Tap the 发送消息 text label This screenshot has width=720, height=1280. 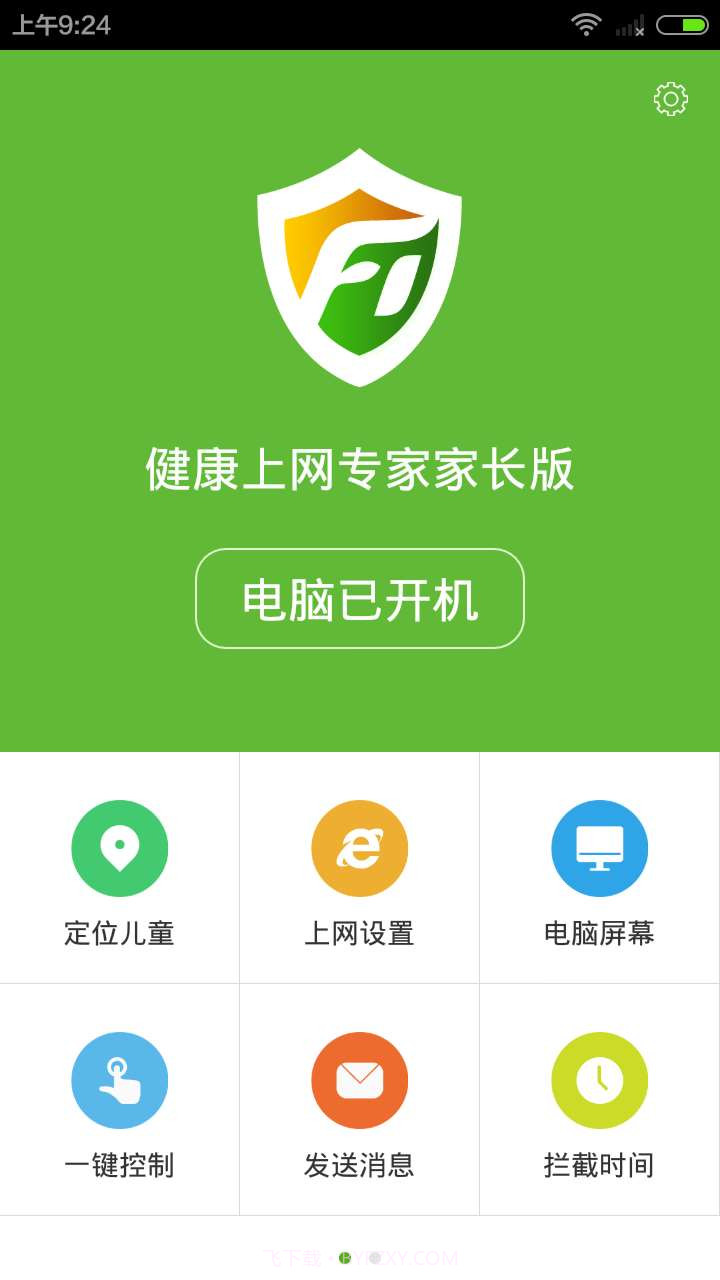click(359, 1166)
